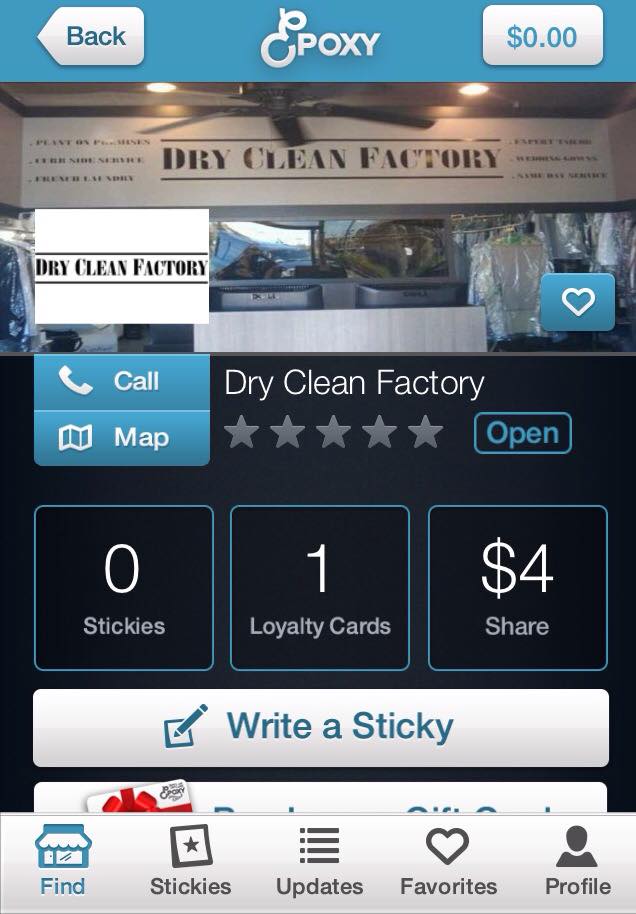Image resolution: width=636 pixels, height=914 pixels.
Task: Call Dry Clean Factory
Action: coord(122,381)
